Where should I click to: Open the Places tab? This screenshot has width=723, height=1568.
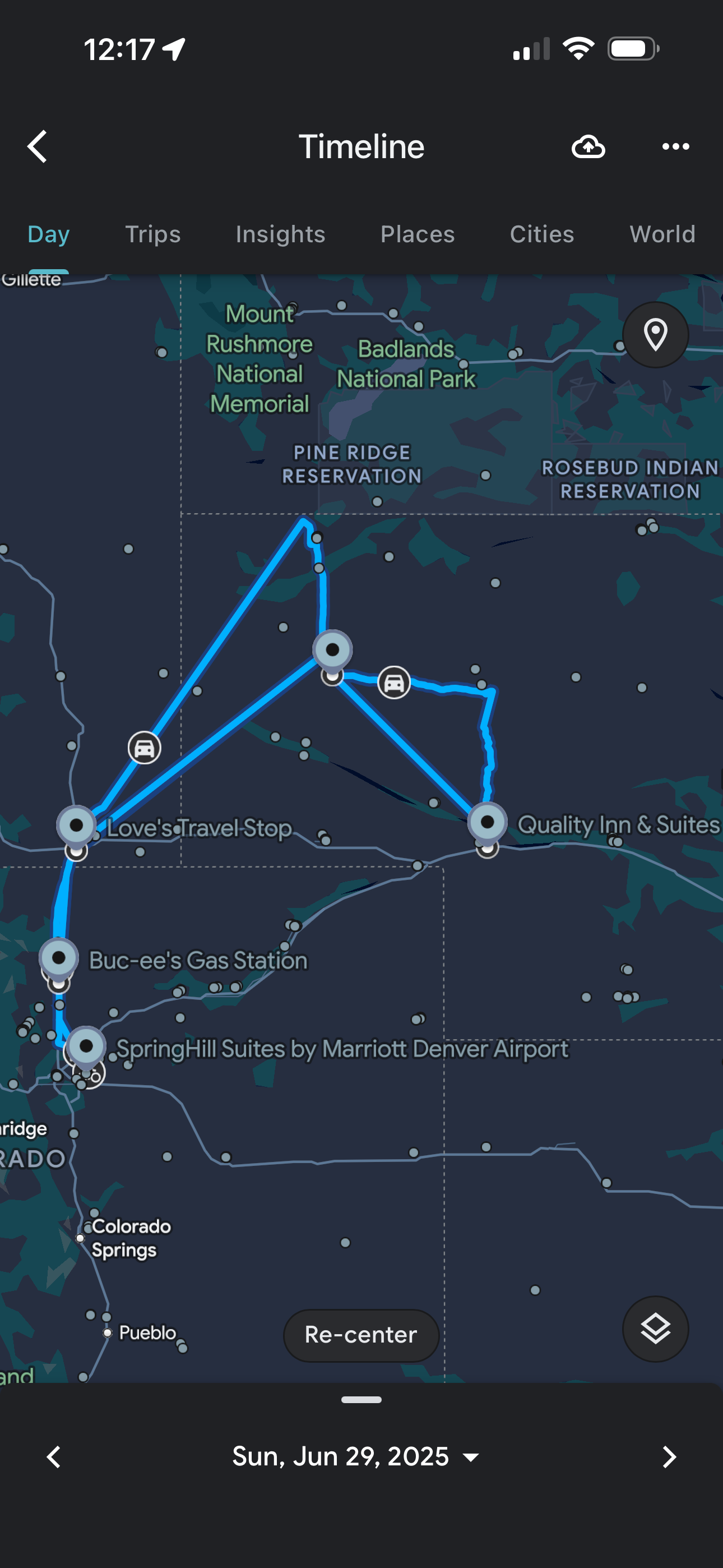click(x=418, y=234)
